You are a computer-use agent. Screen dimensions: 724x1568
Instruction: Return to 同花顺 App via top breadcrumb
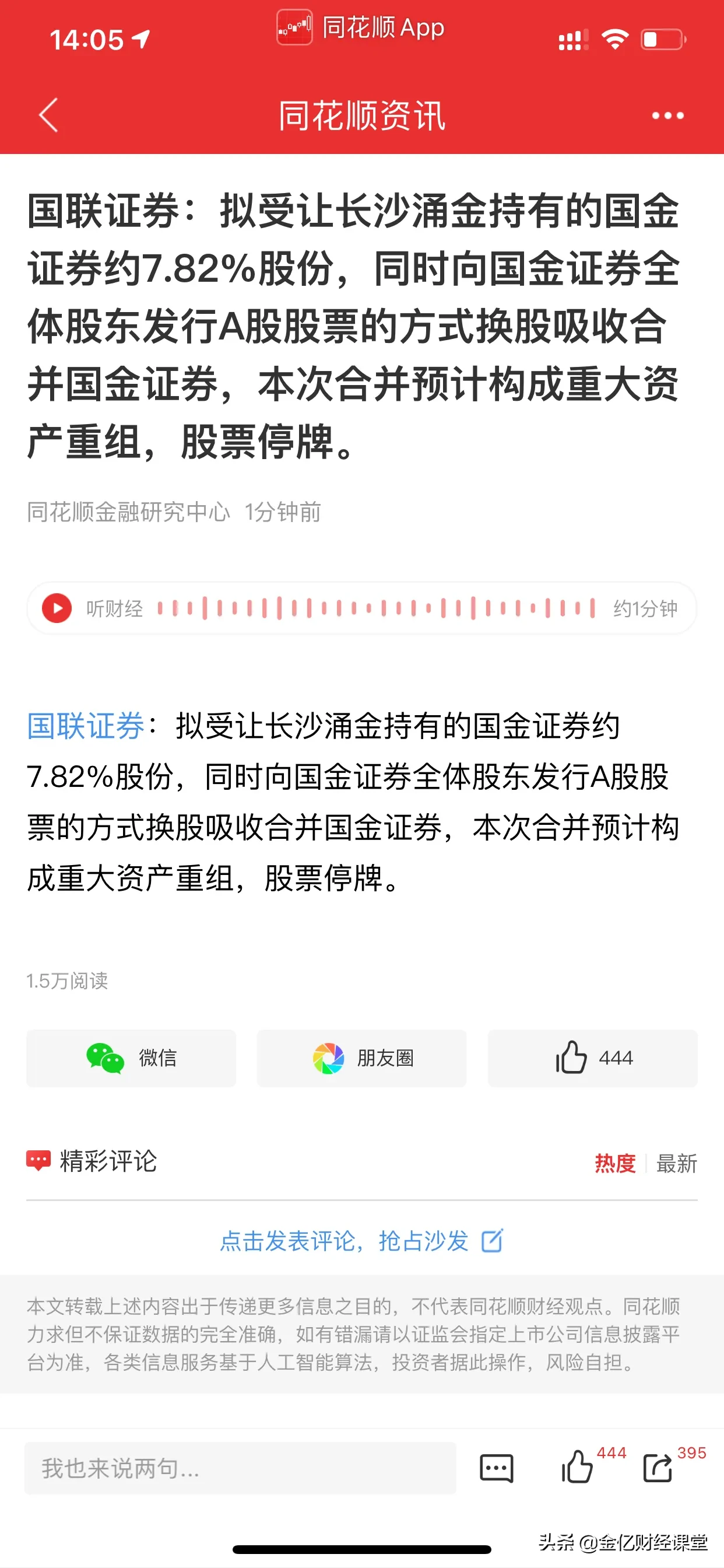[x=361, y=27]
